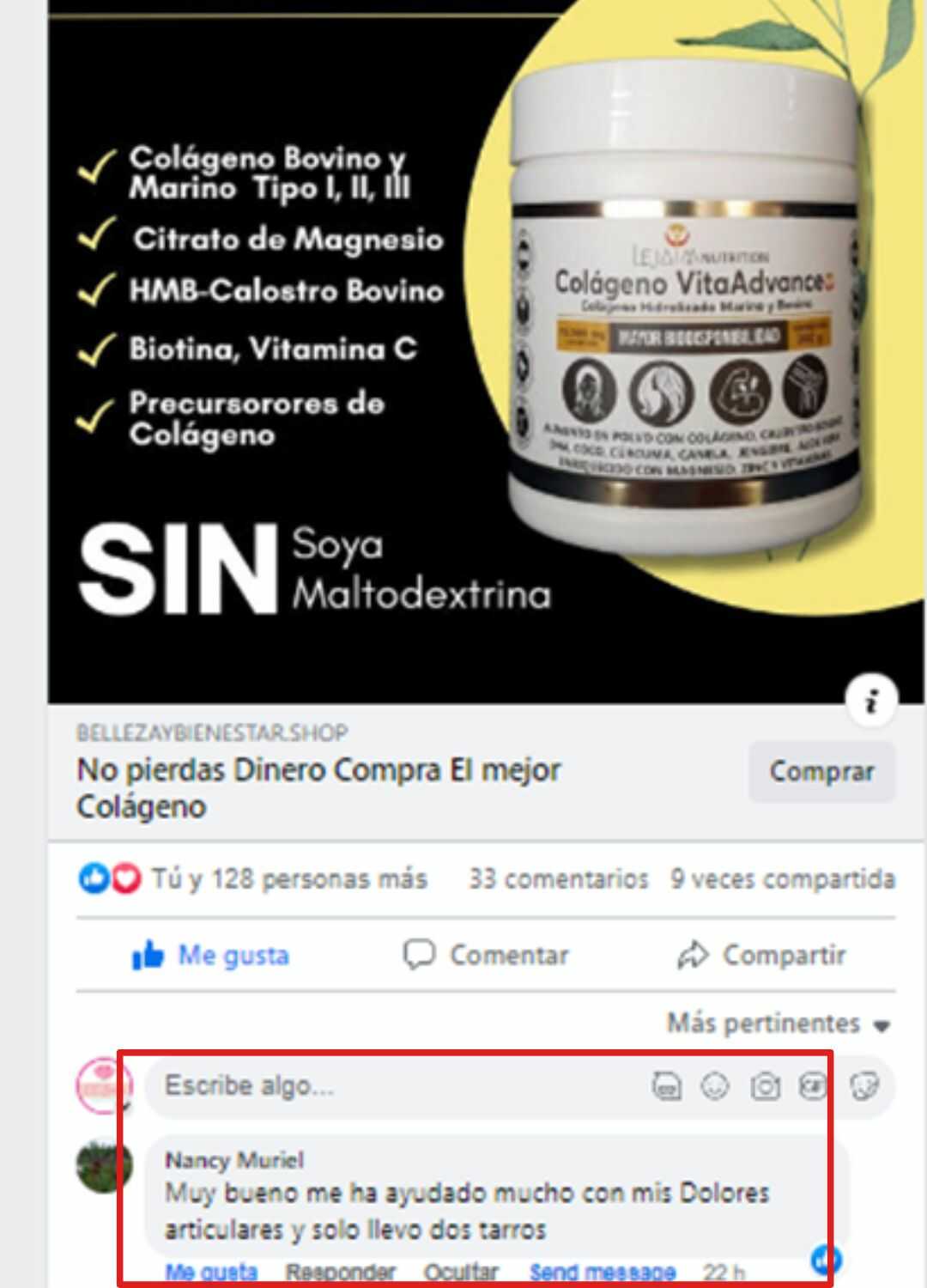Screen dimensions: 927x1288
Task: Tap Send message under Nancy's comment
Action: 602,1272
